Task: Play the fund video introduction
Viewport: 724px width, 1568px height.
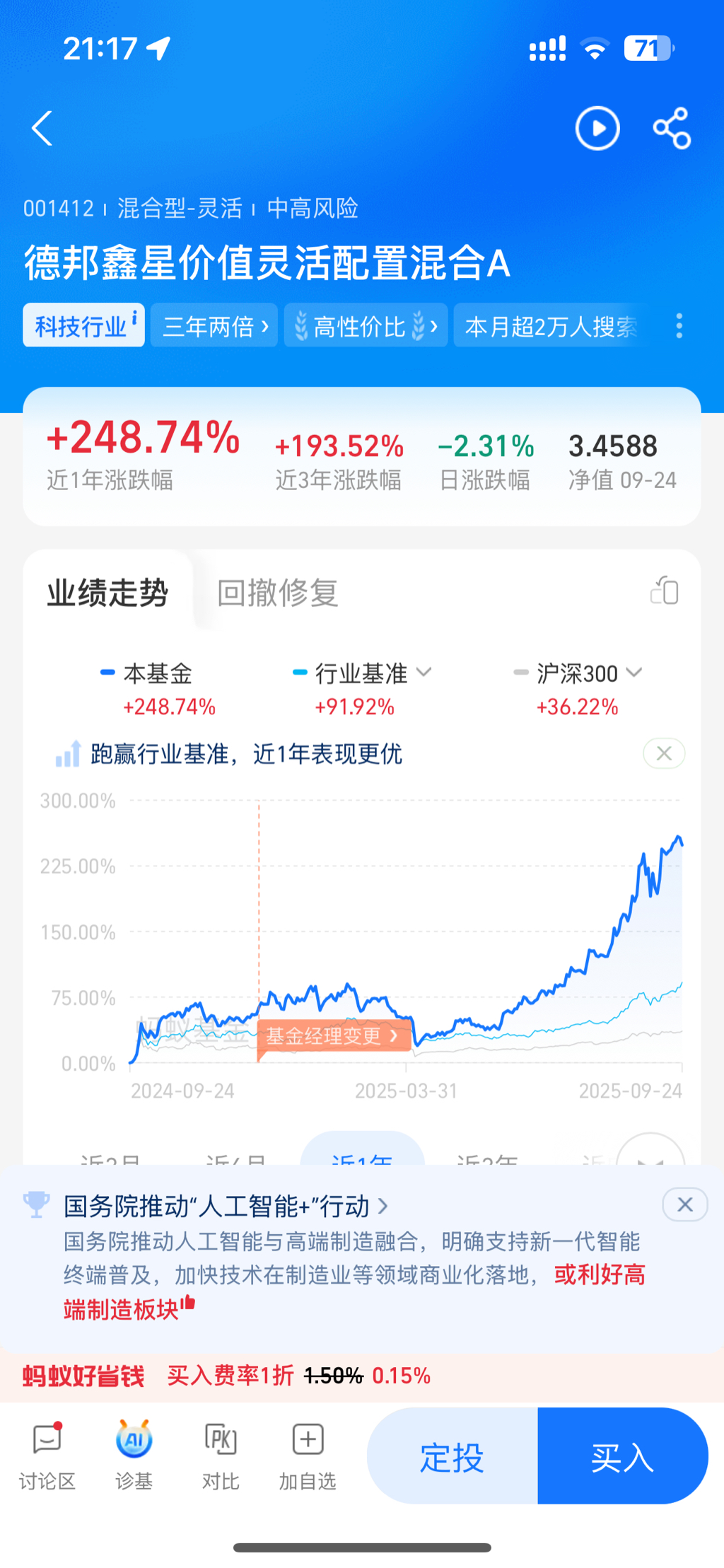Action: click(597, 129)
